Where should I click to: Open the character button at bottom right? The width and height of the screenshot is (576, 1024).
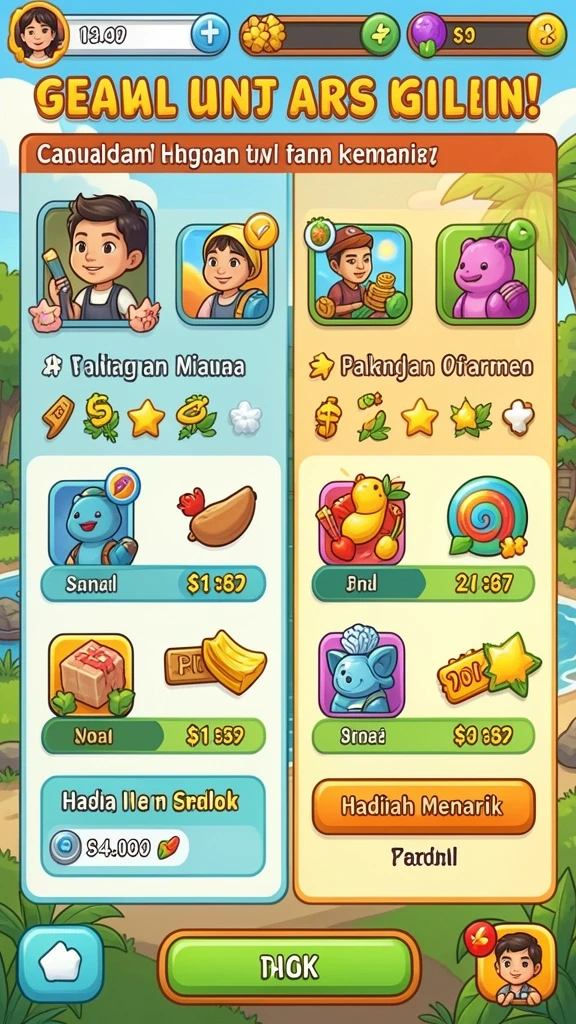click(516, 963)
